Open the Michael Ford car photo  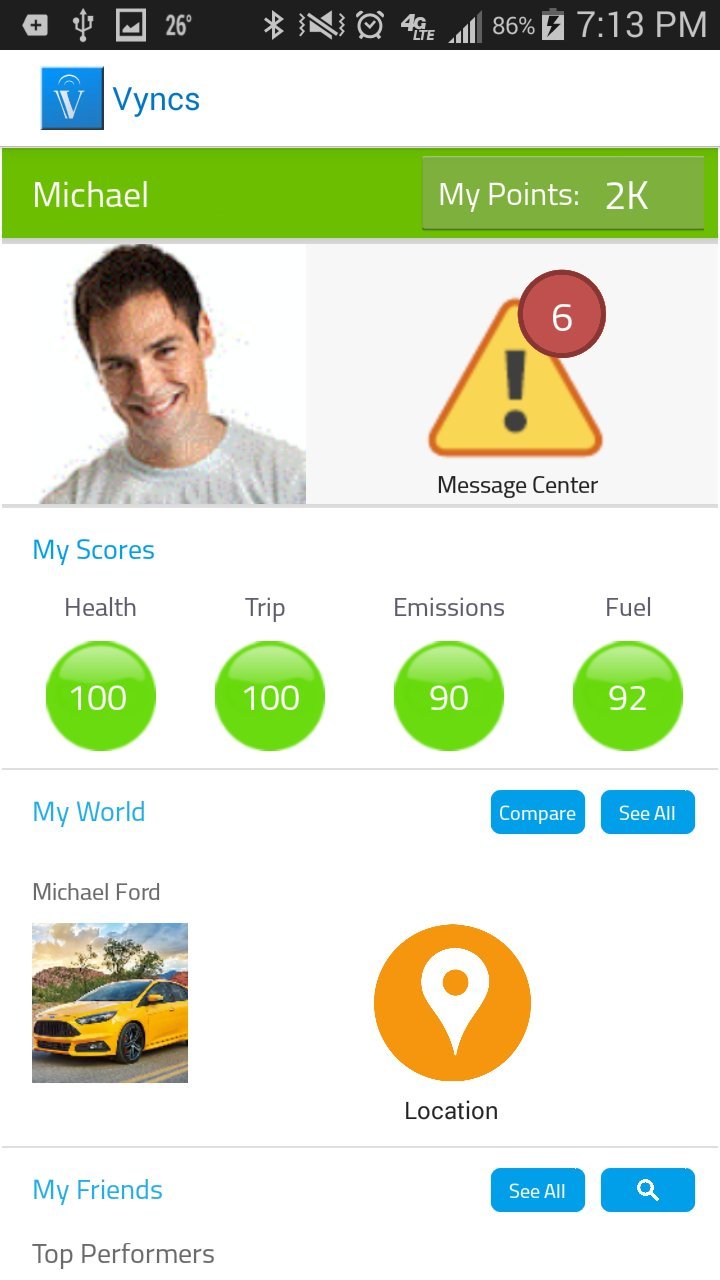tap(110, 1003)
